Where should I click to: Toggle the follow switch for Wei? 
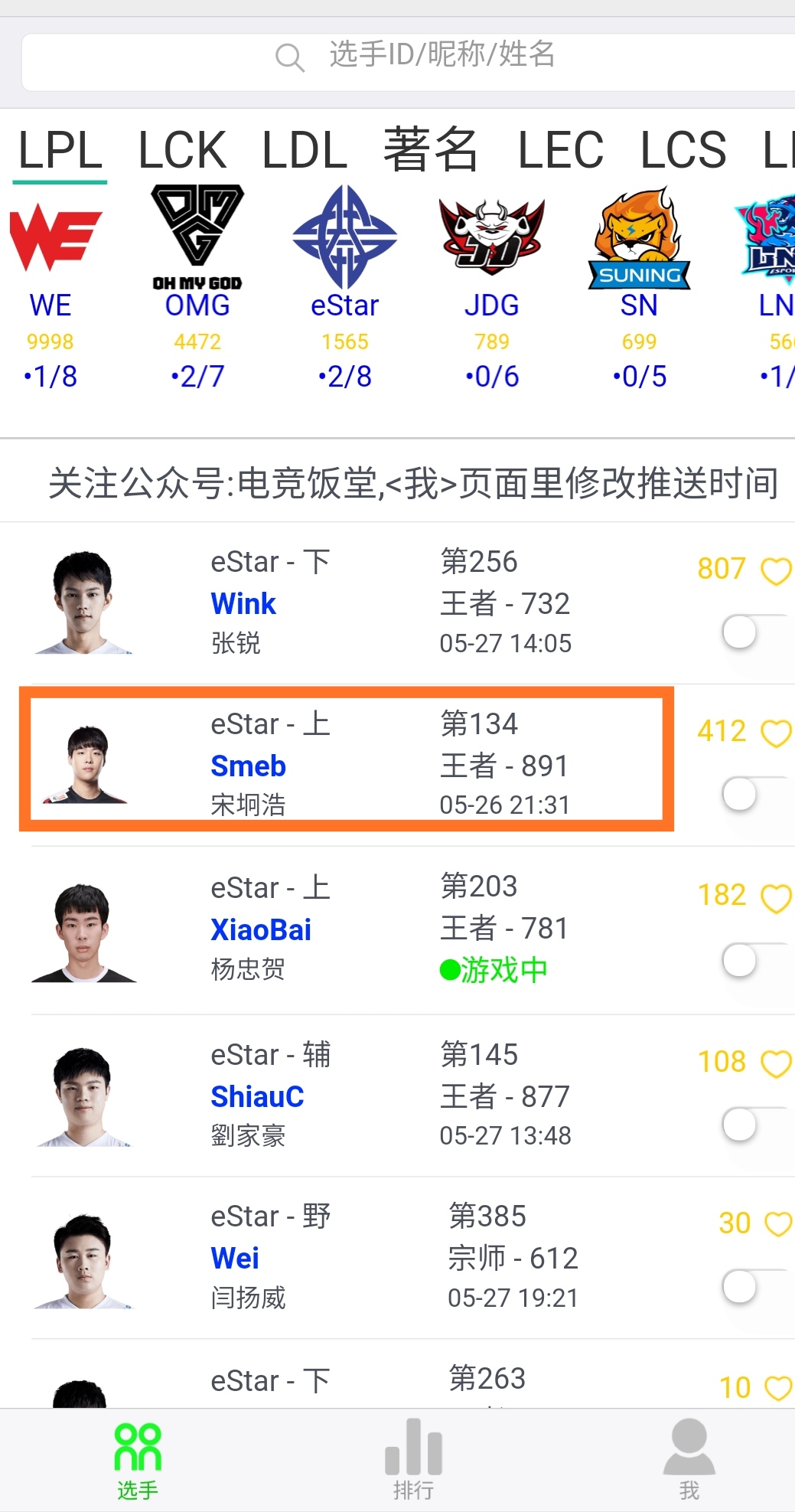(x=754, y=1287)
